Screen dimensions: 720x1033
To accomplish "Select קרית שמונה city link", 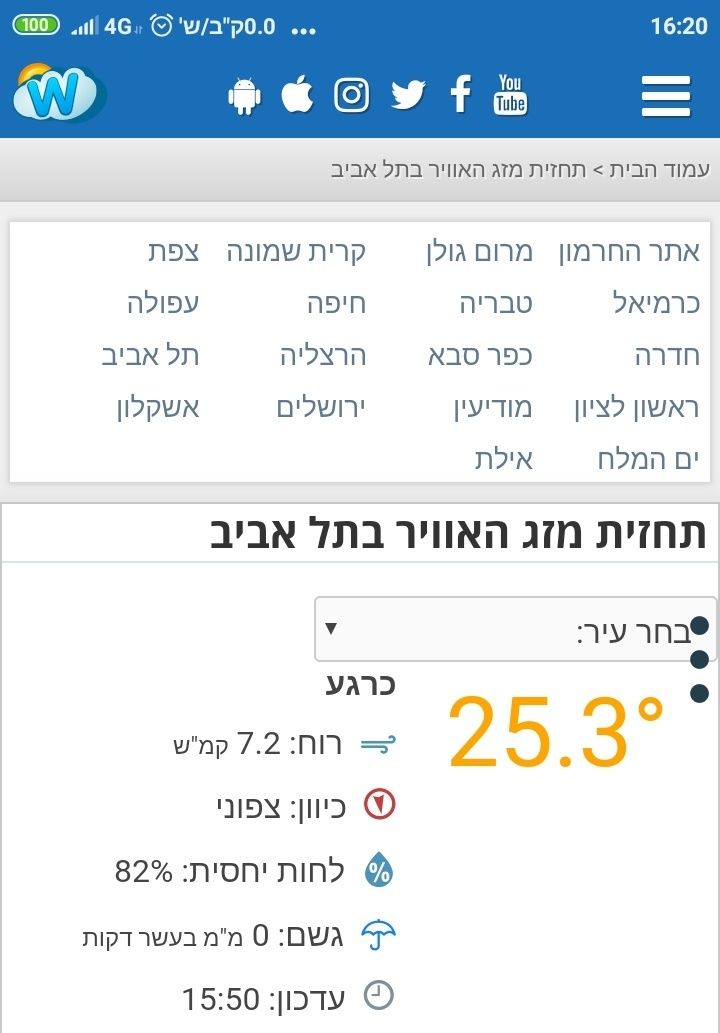I will pyautogui.click(x=296, y=251).
